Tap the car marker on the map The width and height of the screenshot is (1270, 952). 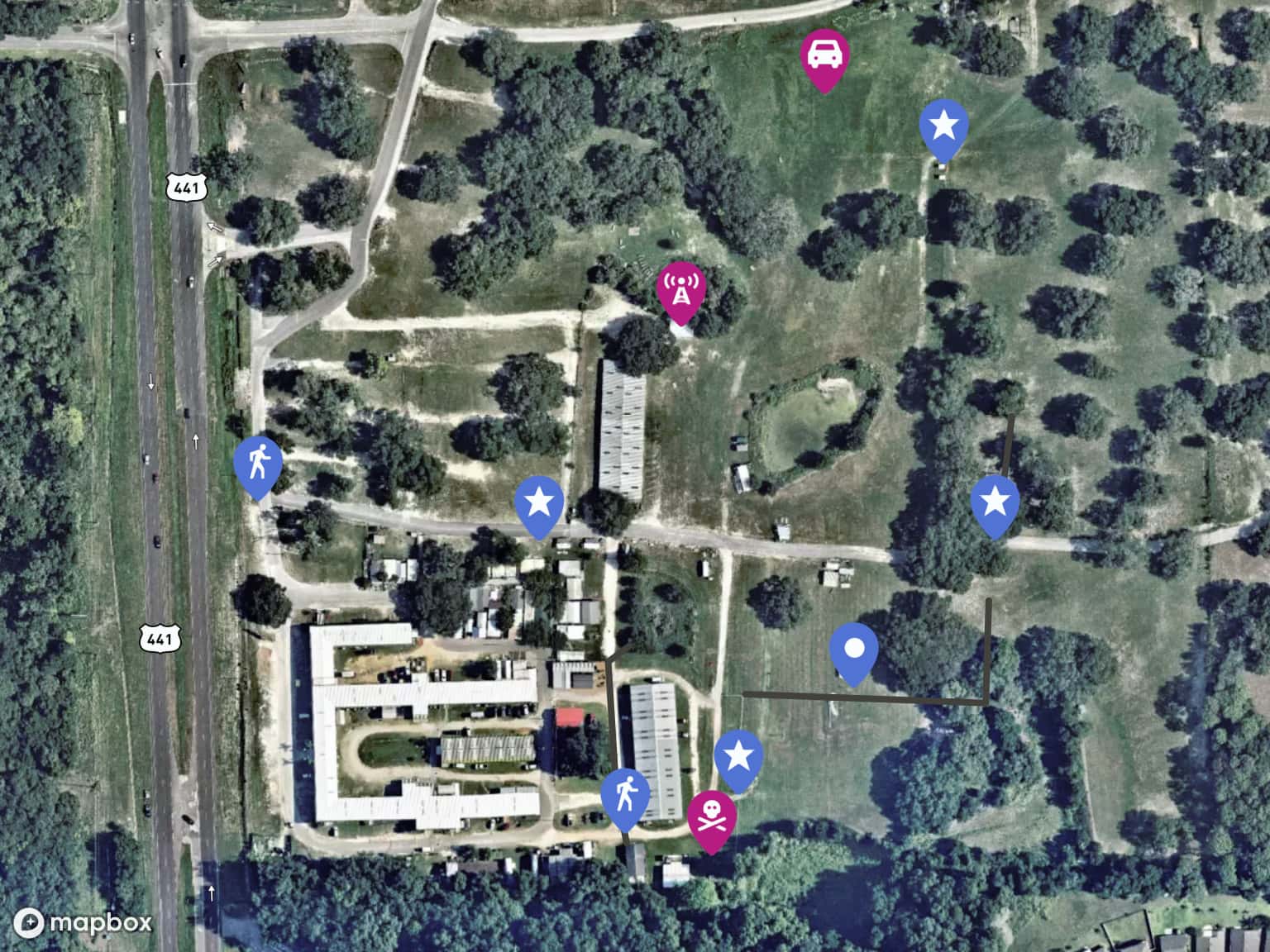(824, 58)
